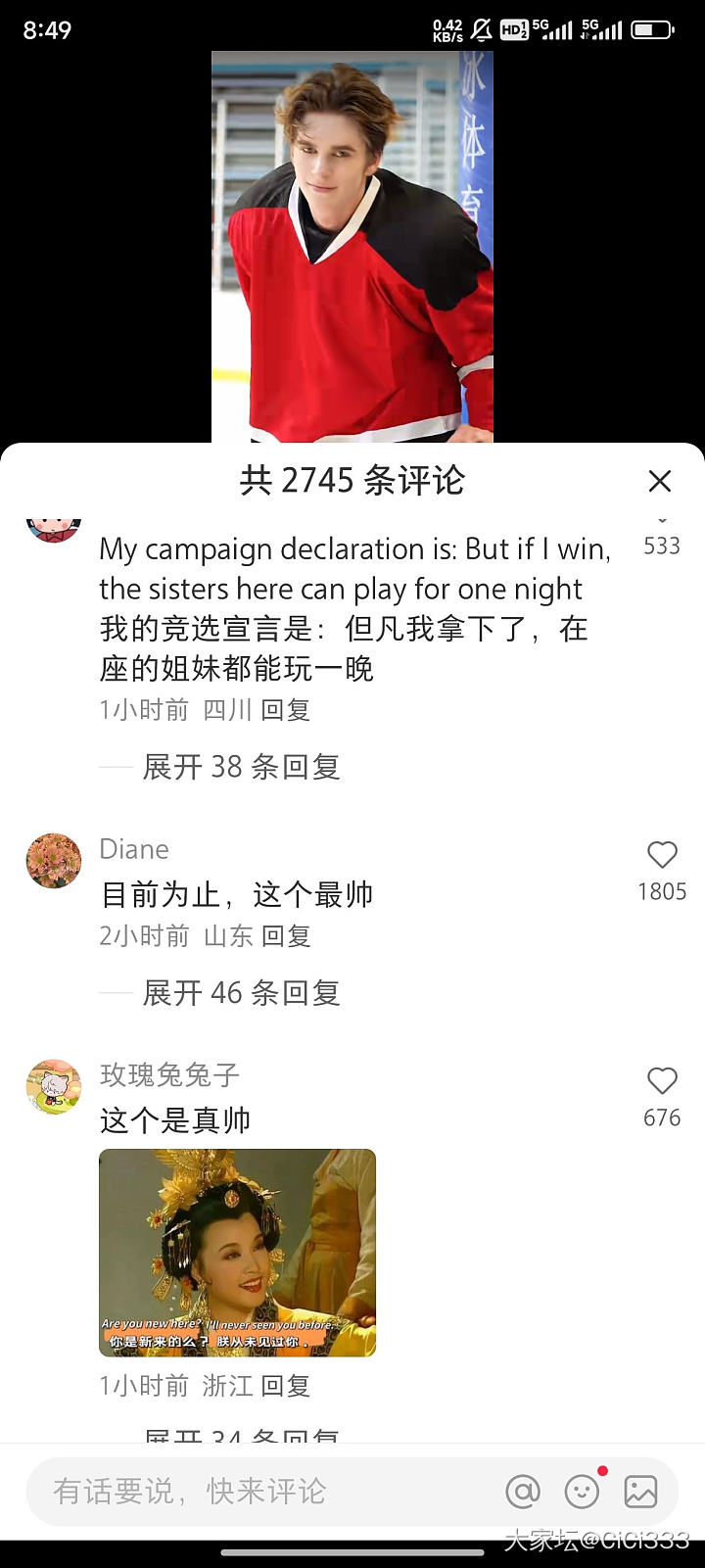This screenshot has width=705, height=1568.
Task: Open the meme image in 玫瑰兔兔子's comment
Action: point(237,1253)
